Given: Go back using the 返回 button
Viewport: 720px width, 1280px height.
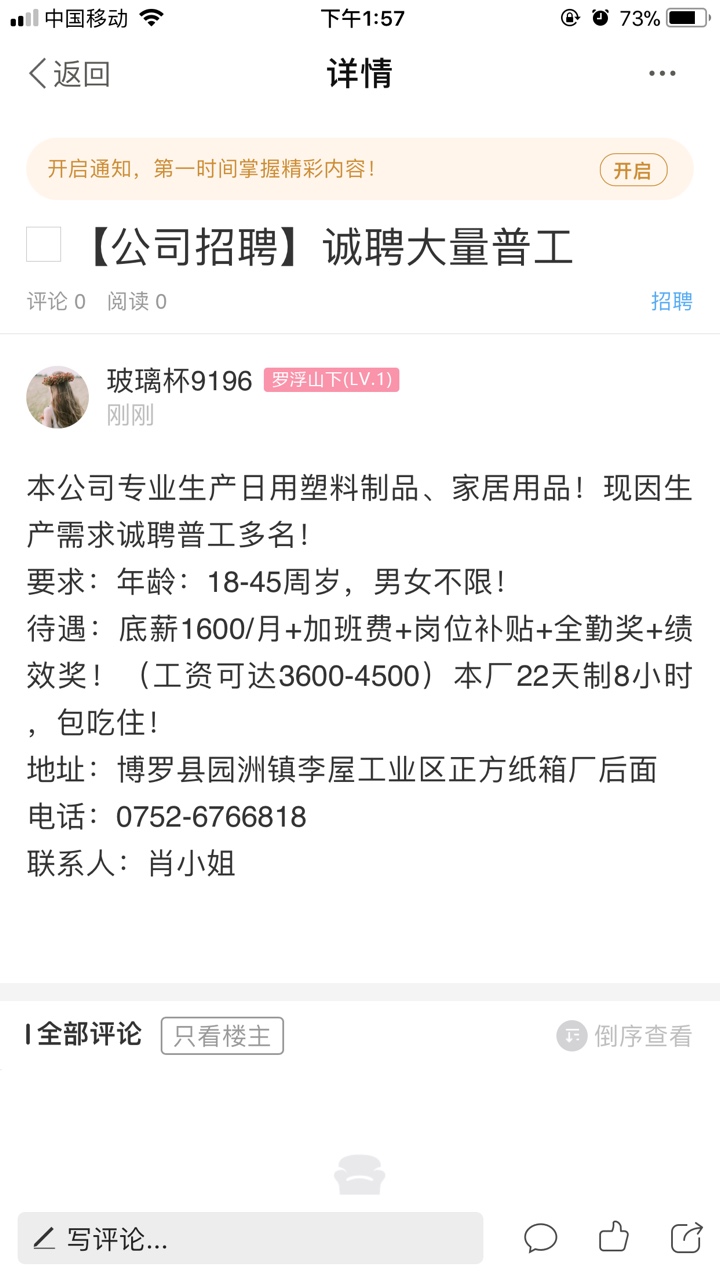Looking at the screenshot, I should (x=68, y=74).
